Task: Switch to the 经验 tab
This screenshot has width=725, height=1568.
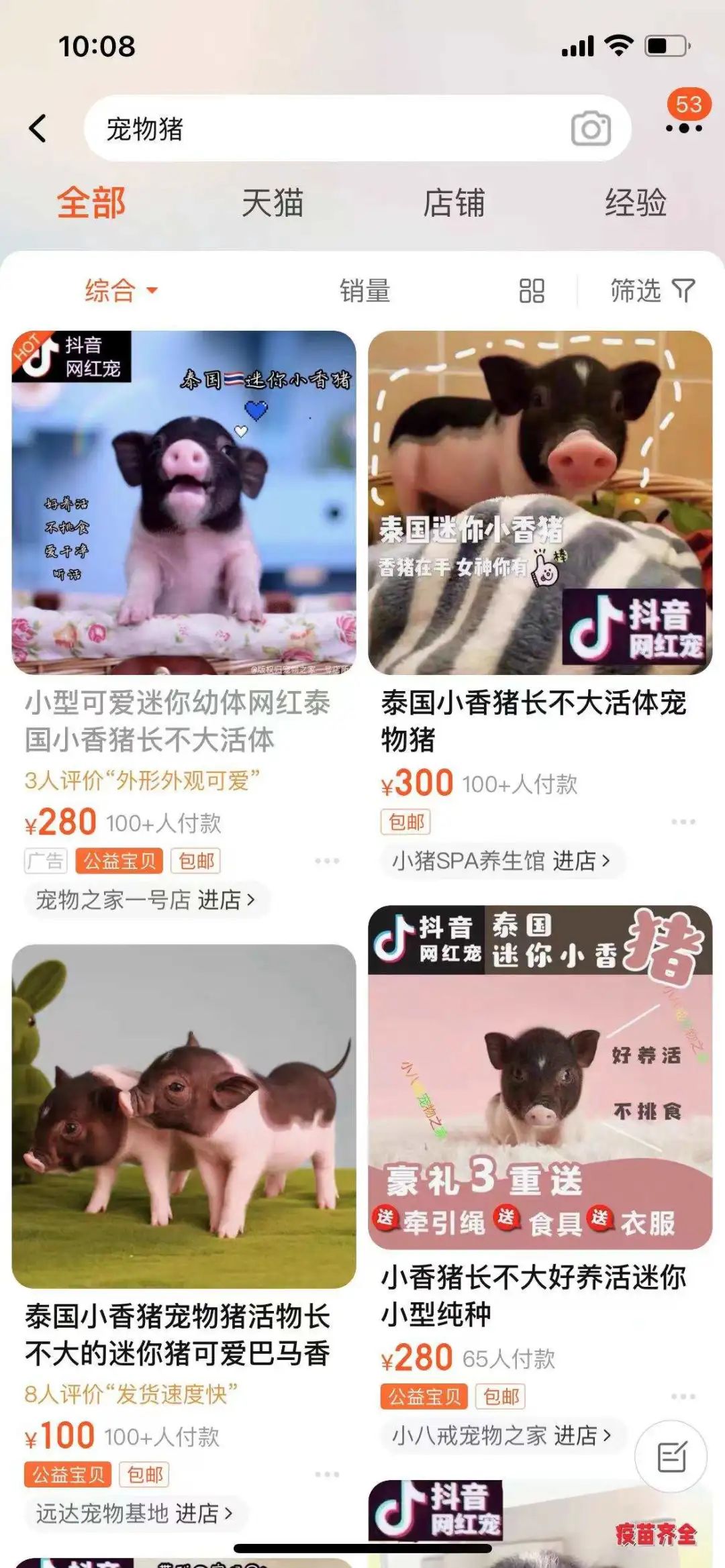Action: 635,203
